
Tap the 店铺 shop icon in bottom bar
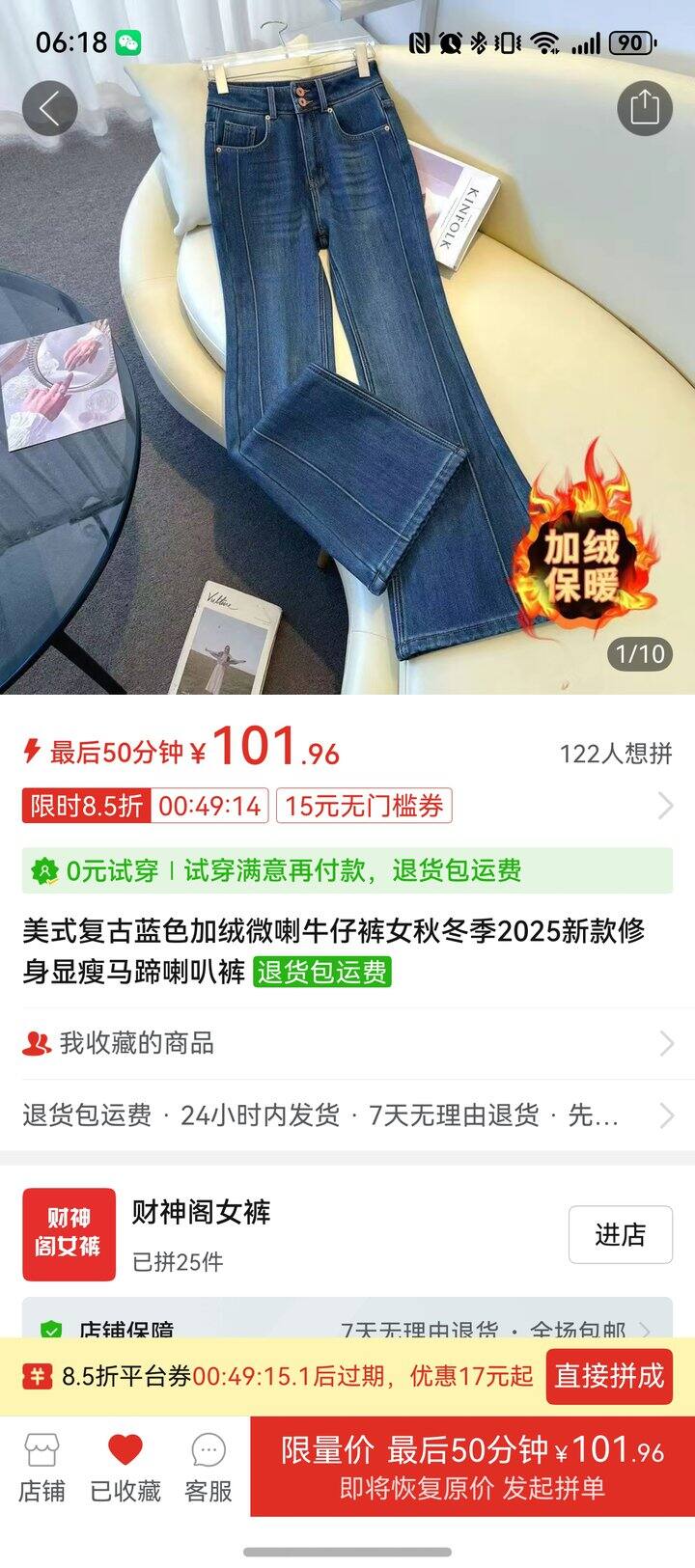tap(39, 1447)
